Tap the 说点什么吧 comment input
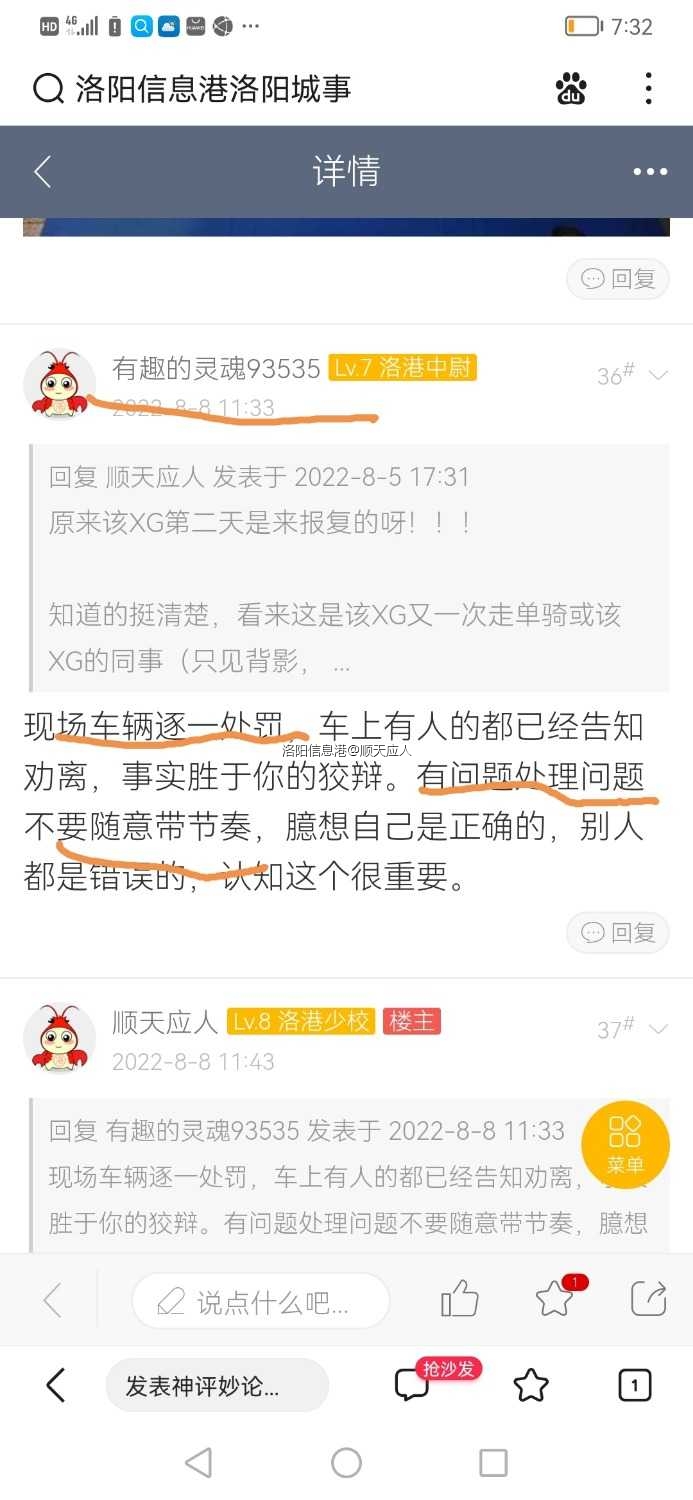693x1500 pixels. 260,1301
